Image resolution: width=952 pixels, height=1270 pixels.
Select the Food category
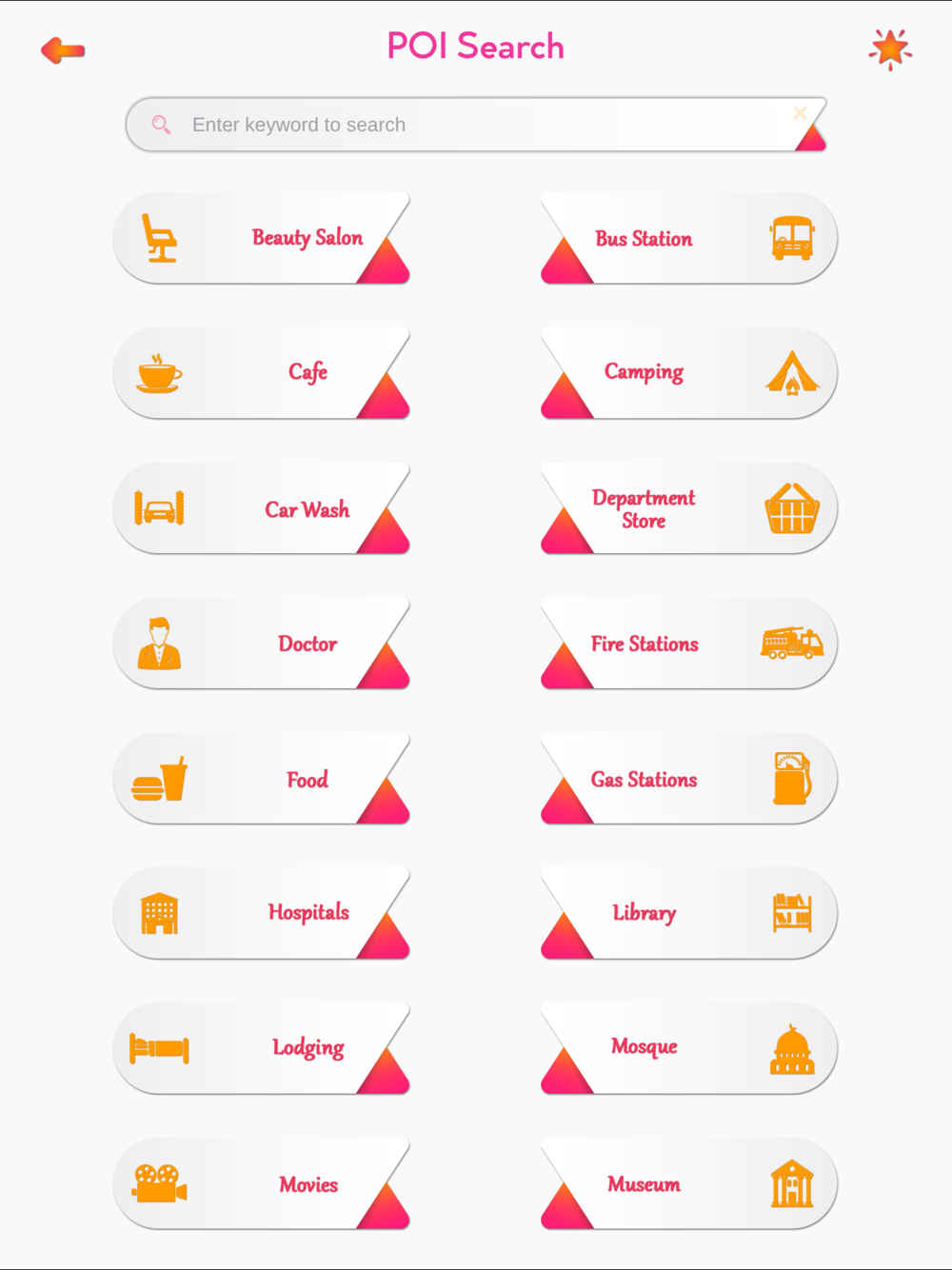click(262, 779)
